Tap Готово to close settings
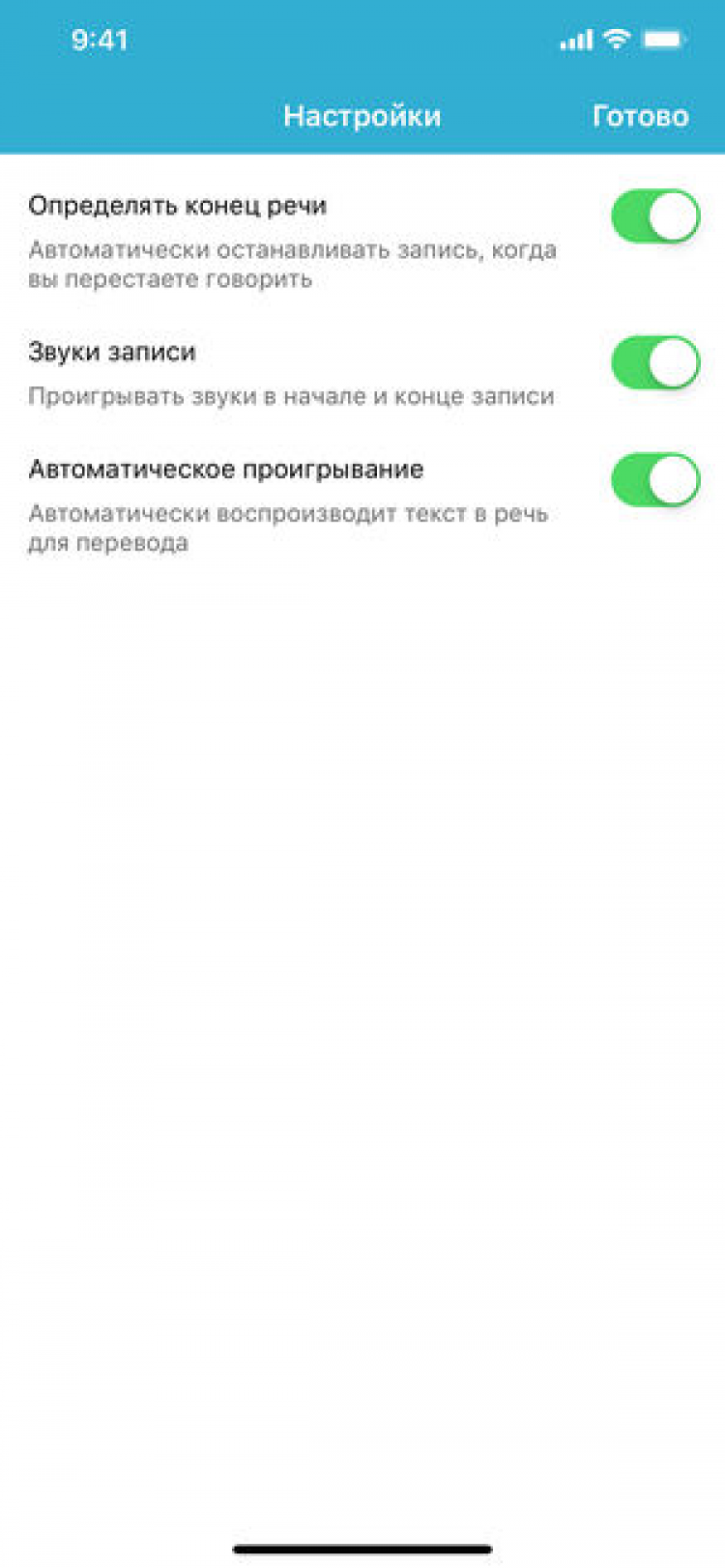 640,116
